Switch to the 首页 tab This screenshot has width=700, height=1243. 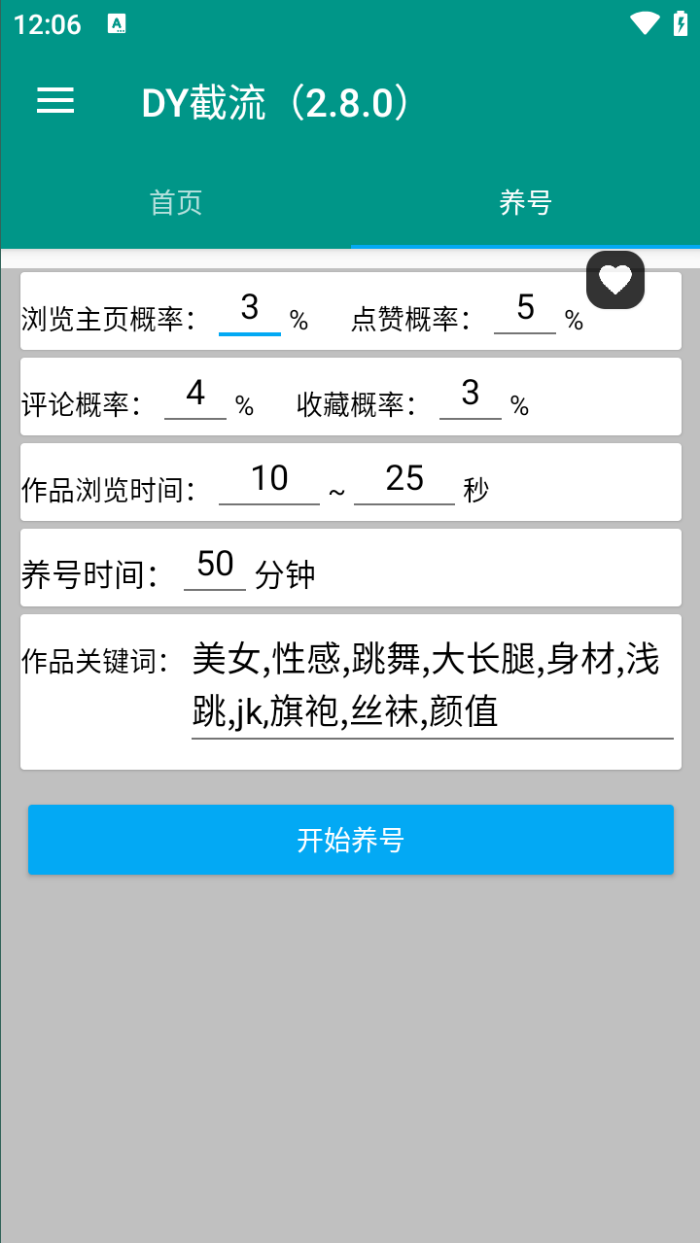(176, 203)
